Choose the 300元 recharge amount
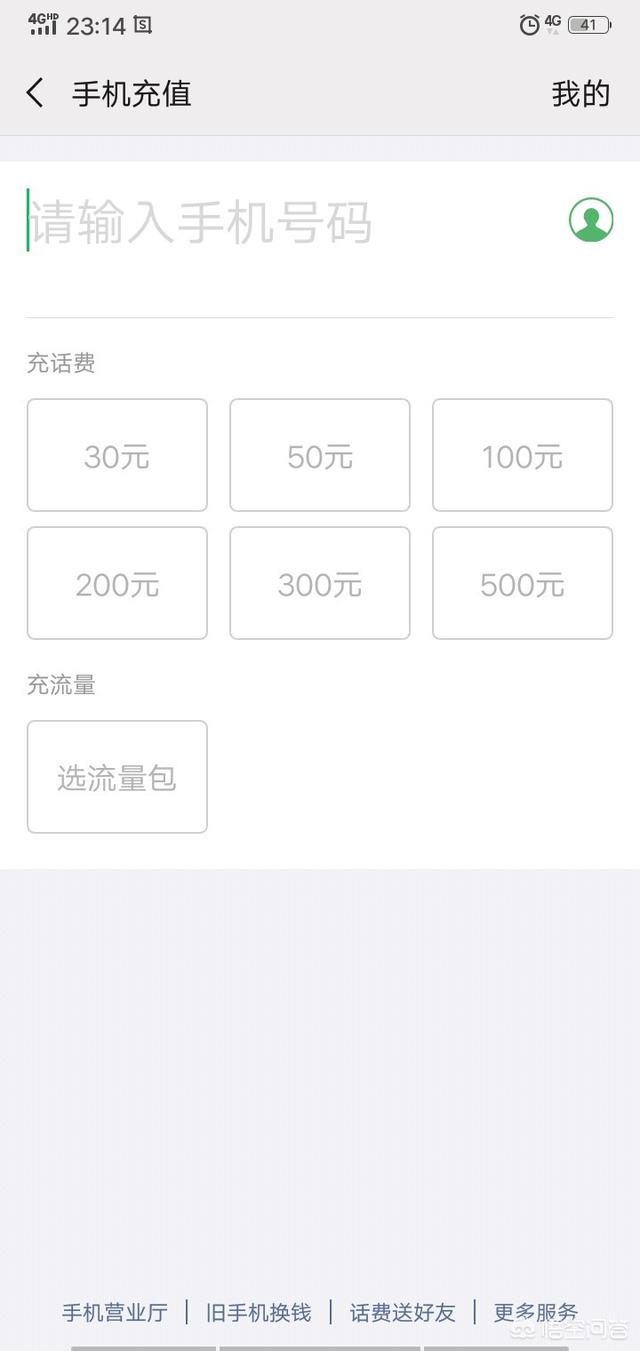Viewport: 640px width, 1351px height. pyautogui.click(x=320, y=584)
